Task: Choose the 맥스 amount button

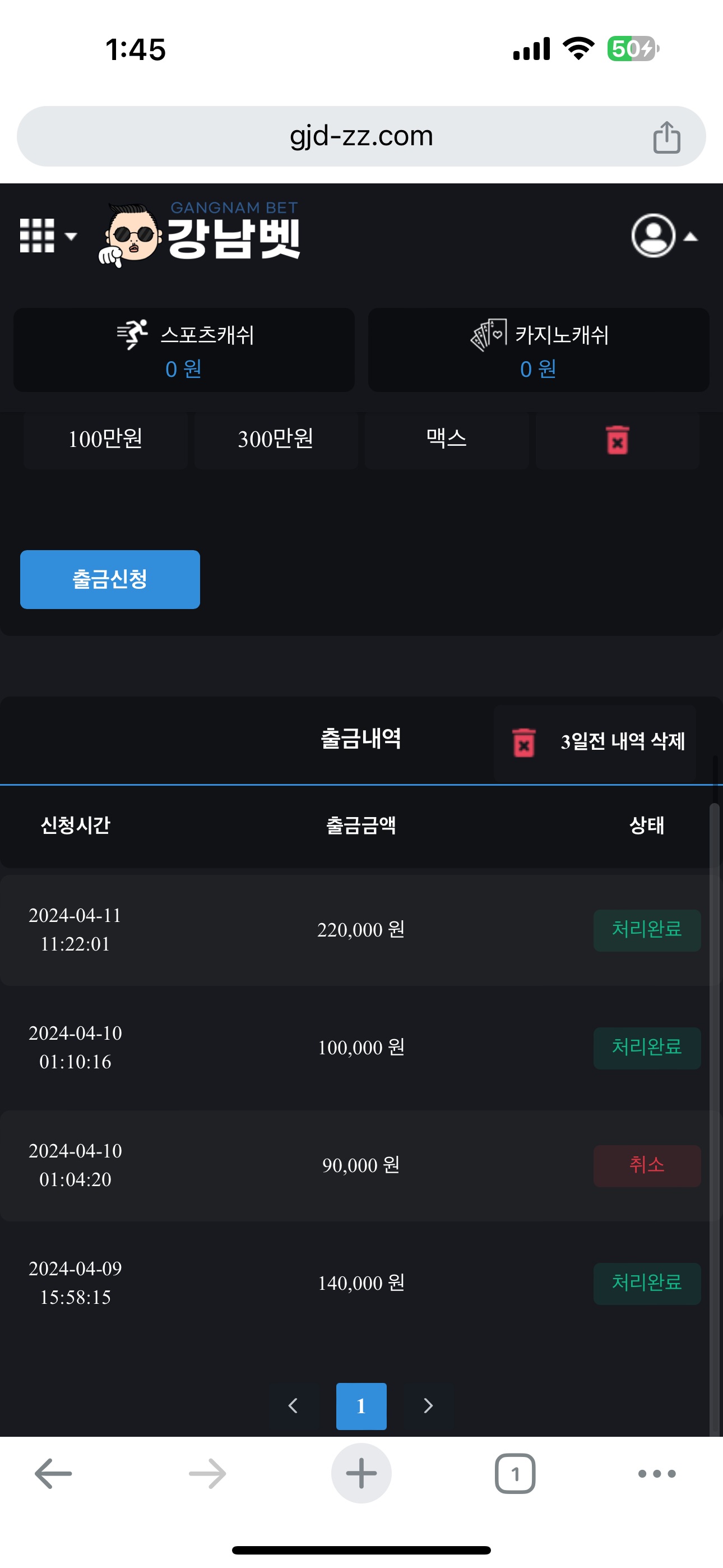Action: (x=446, y=439)
